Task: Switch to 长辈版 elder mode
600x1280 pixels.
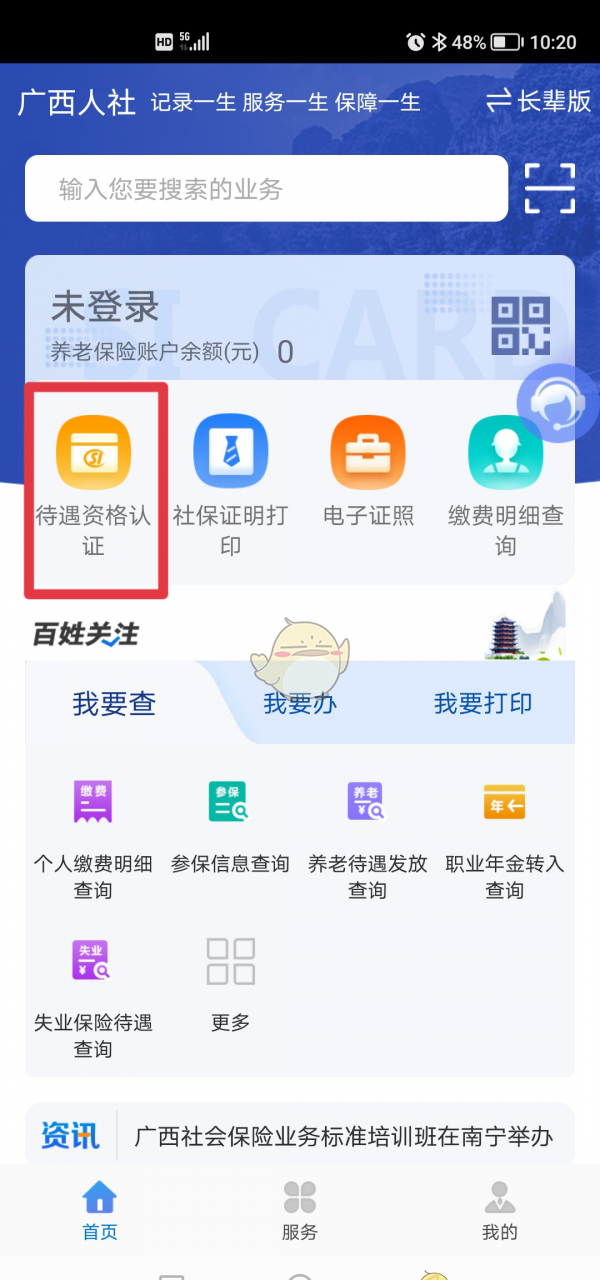Action: [538, 101]
